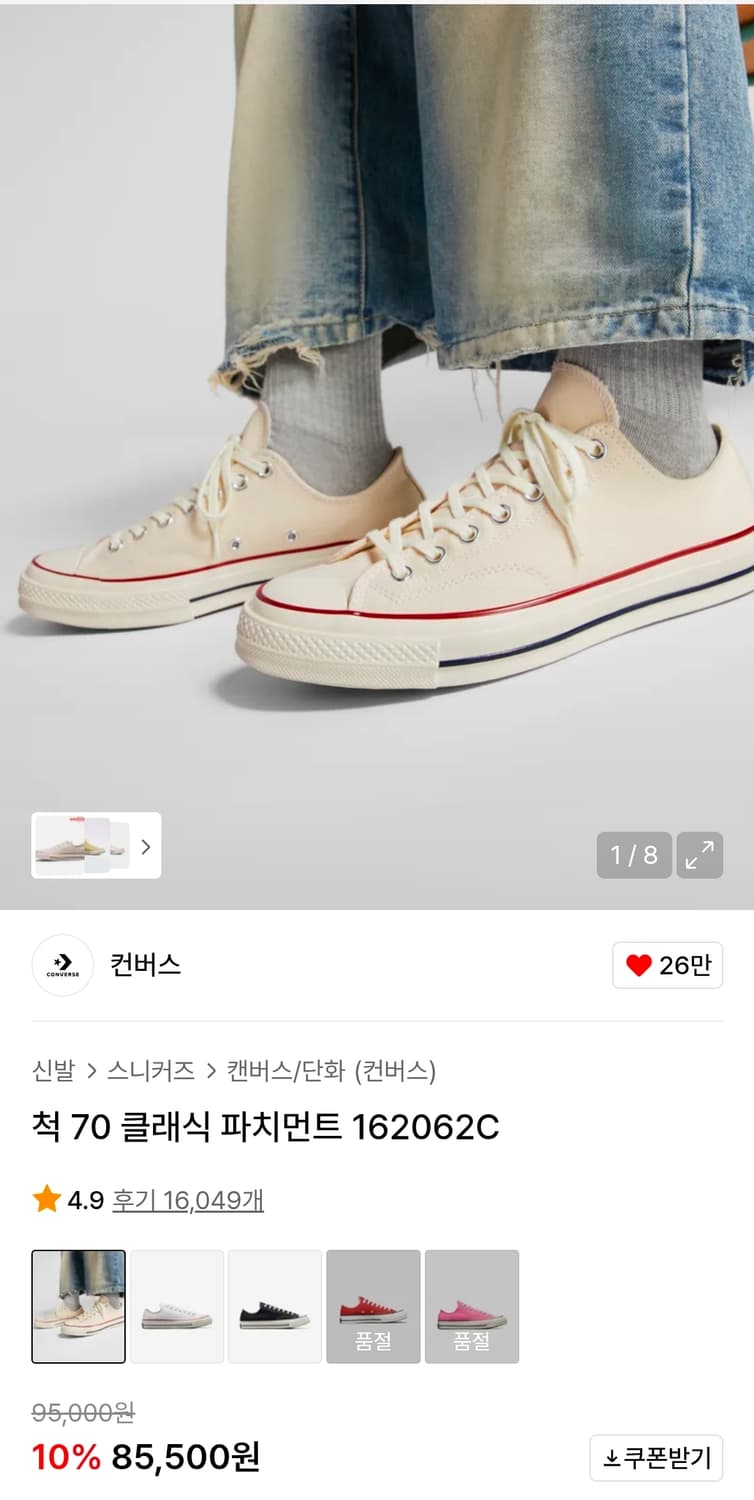Select the parchment color swatch
The image size is (754, 1500).
[x=78, y=1306]
